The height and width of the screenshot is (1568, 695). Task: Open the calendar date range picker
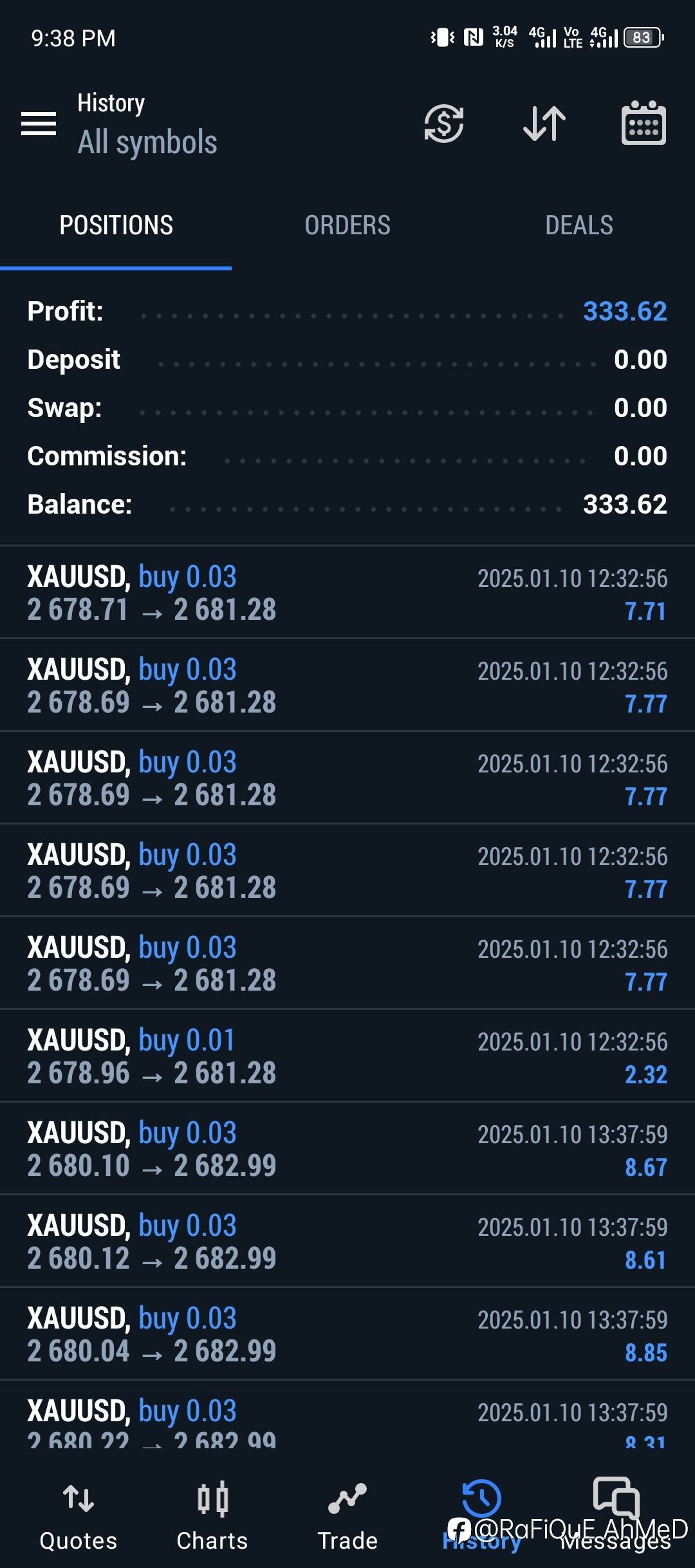(x=644, y=123)
